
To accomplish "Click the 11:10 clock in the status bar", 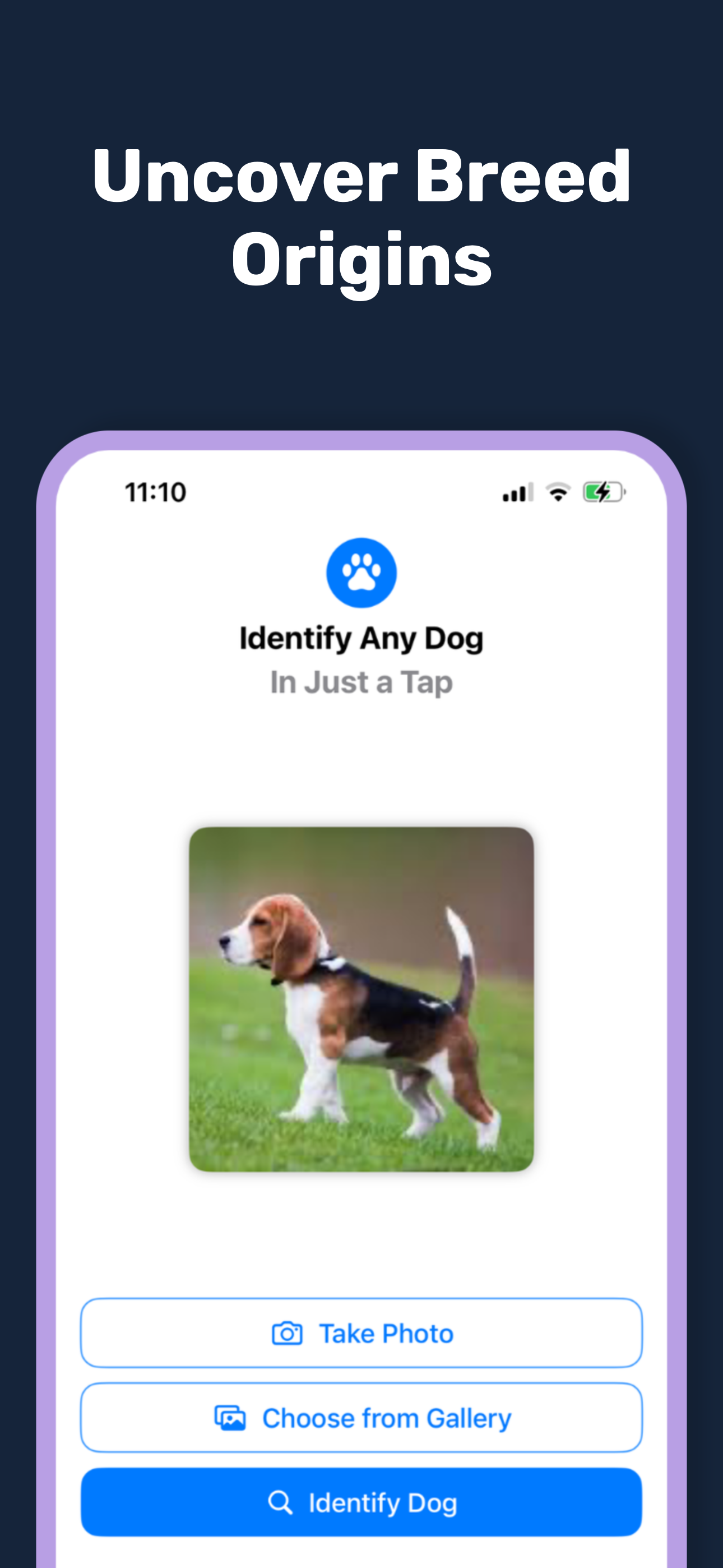I will point(155,491).
